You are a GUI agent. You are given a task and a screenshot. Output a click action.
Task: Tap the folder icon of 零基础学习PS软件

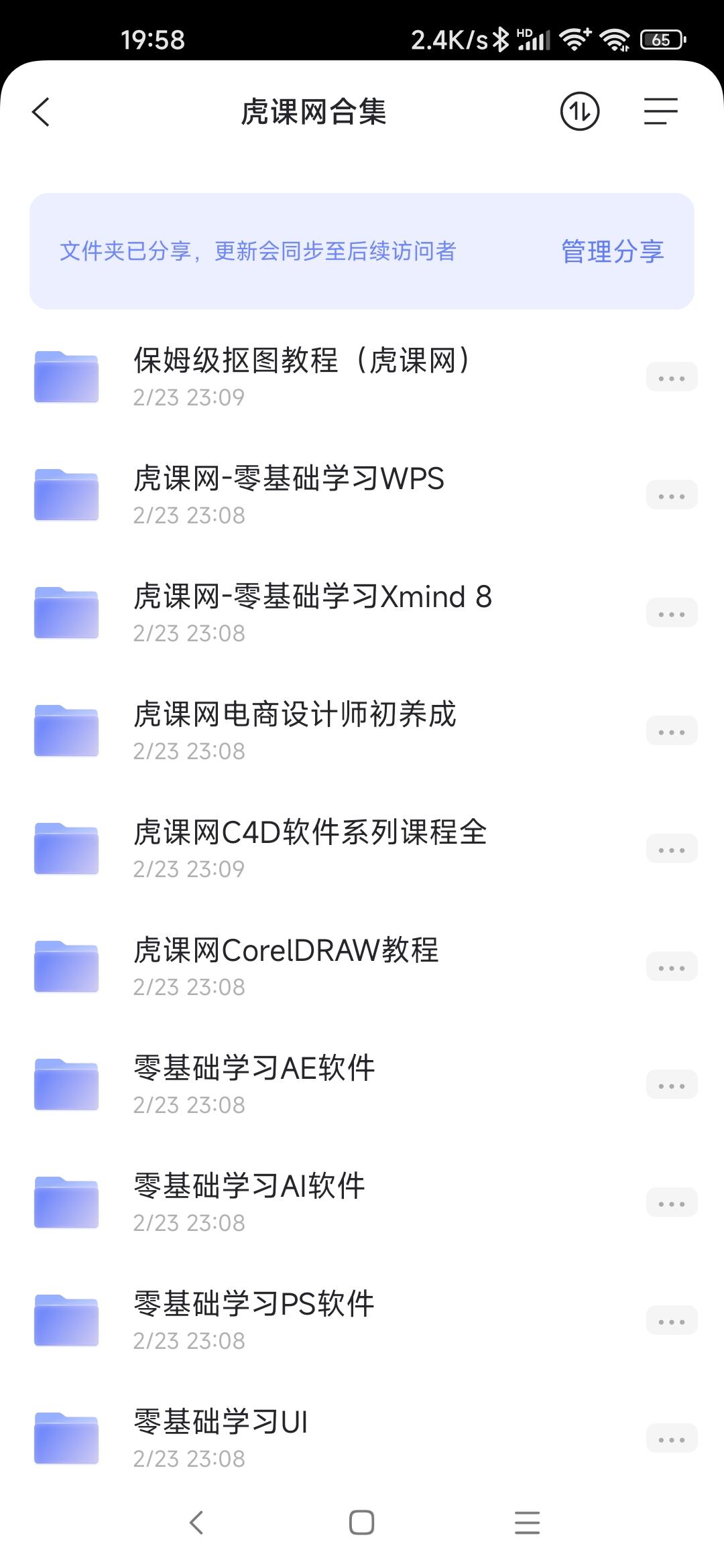pos(65,1320)
